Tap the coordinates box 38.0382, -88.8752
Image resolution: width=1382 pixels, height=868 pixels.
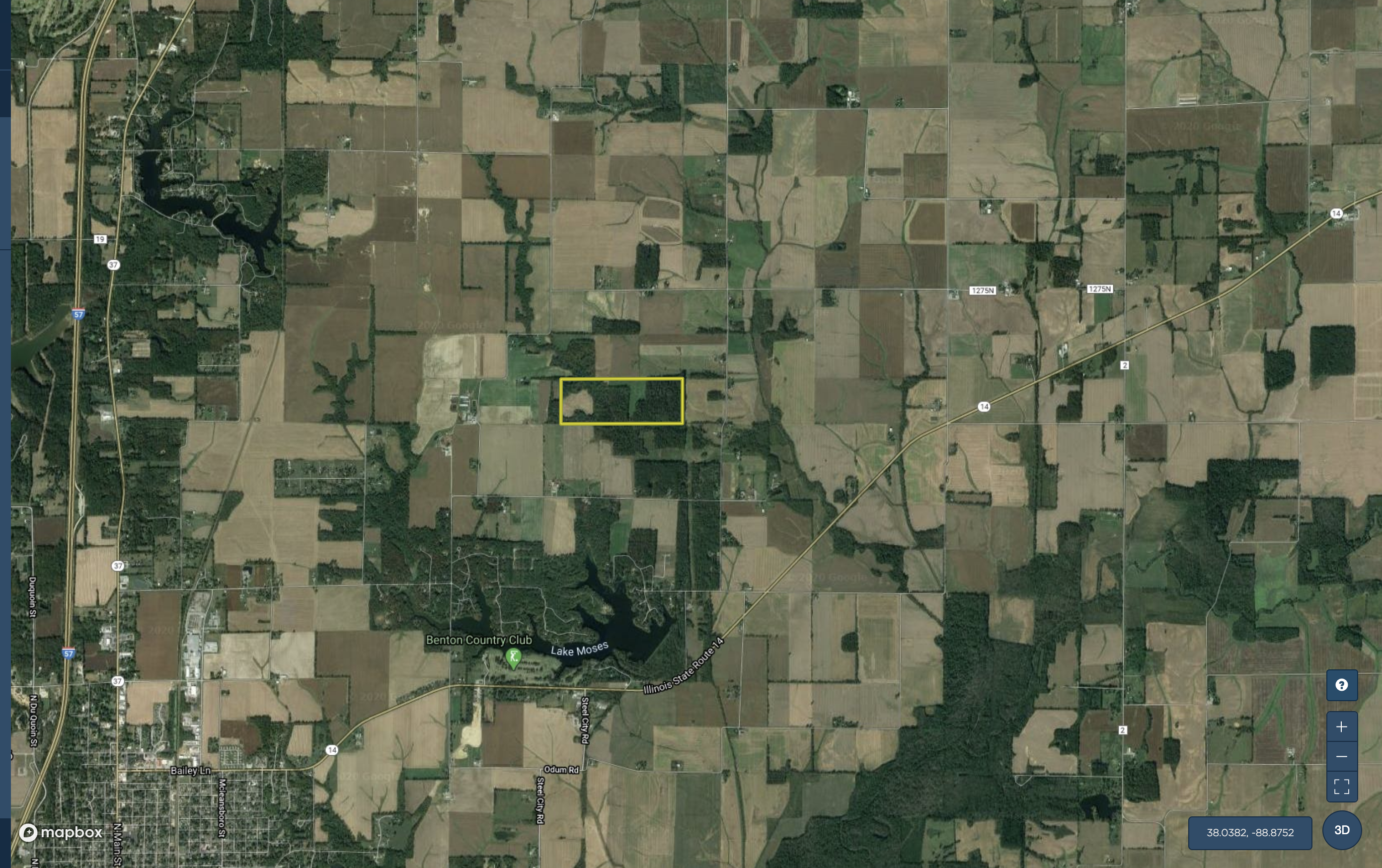click(x=1249, y=832)
